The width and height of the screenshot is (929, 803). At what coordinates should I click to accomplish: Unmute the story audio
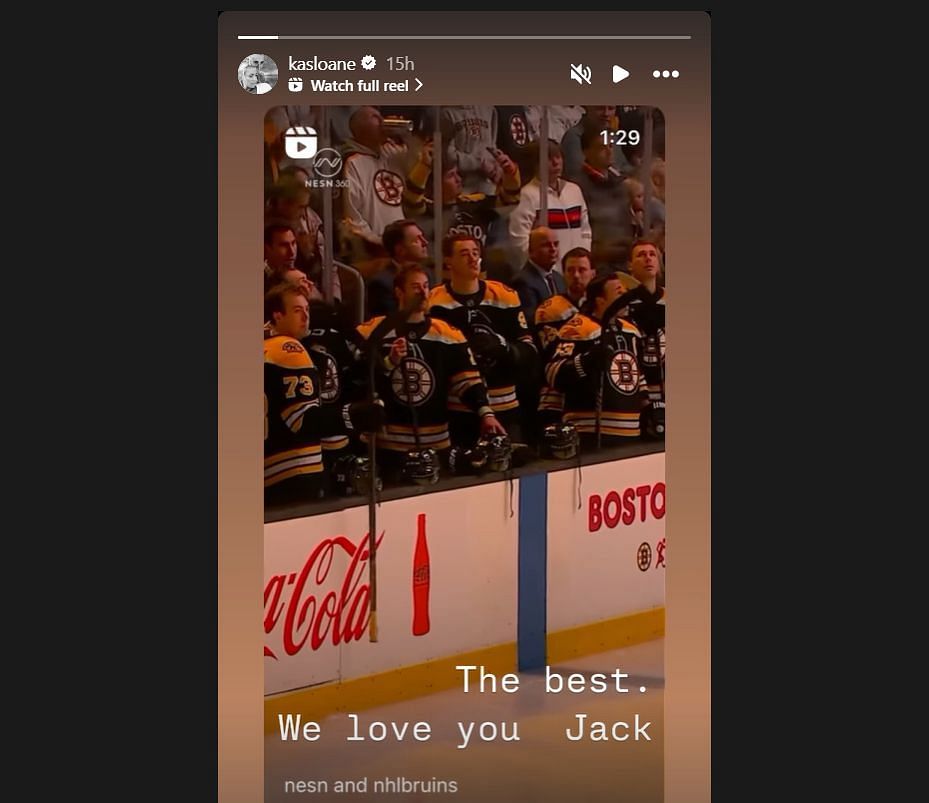pos(580,74)
